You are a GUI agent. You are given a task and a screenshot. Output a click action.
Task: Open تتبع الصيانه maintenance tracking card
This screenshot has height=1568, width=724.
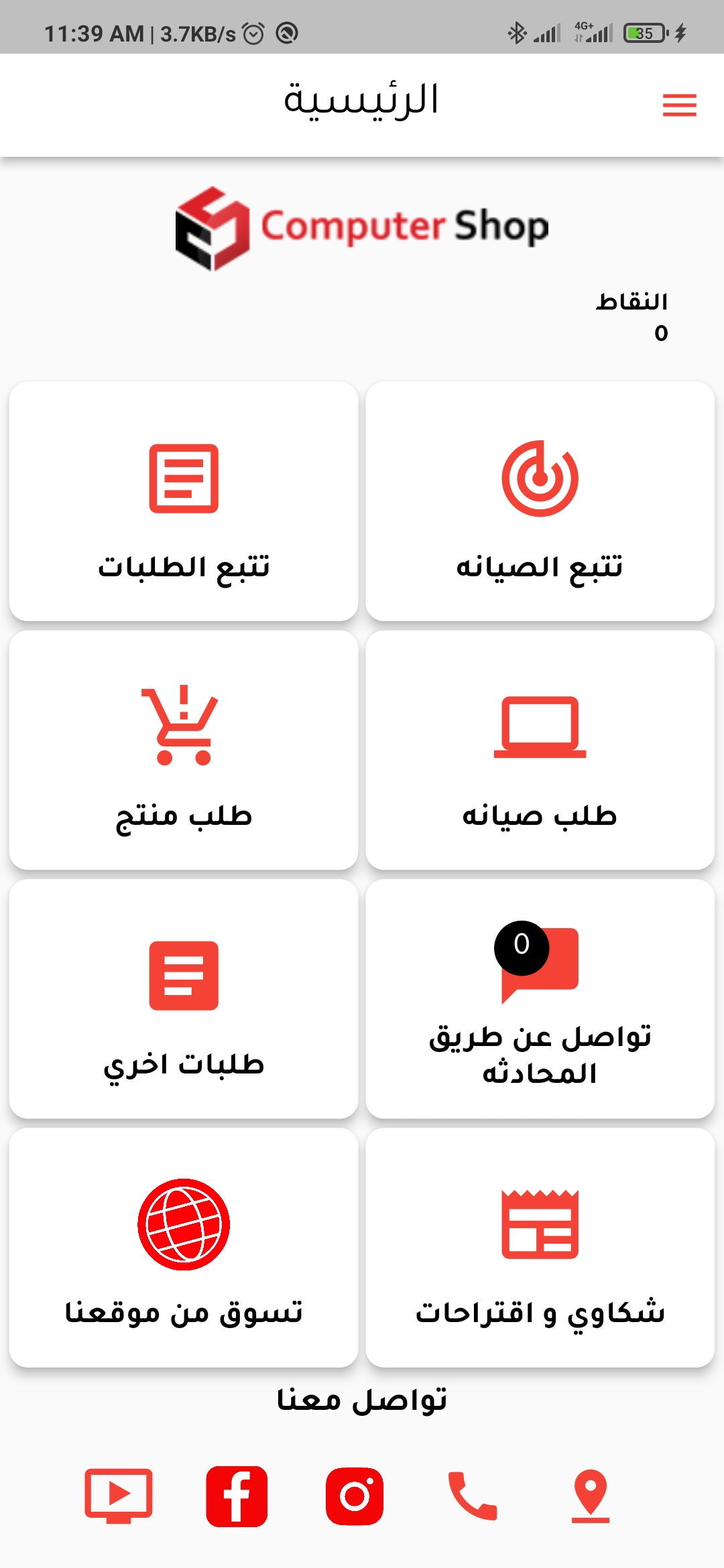[x=540, y=501]
